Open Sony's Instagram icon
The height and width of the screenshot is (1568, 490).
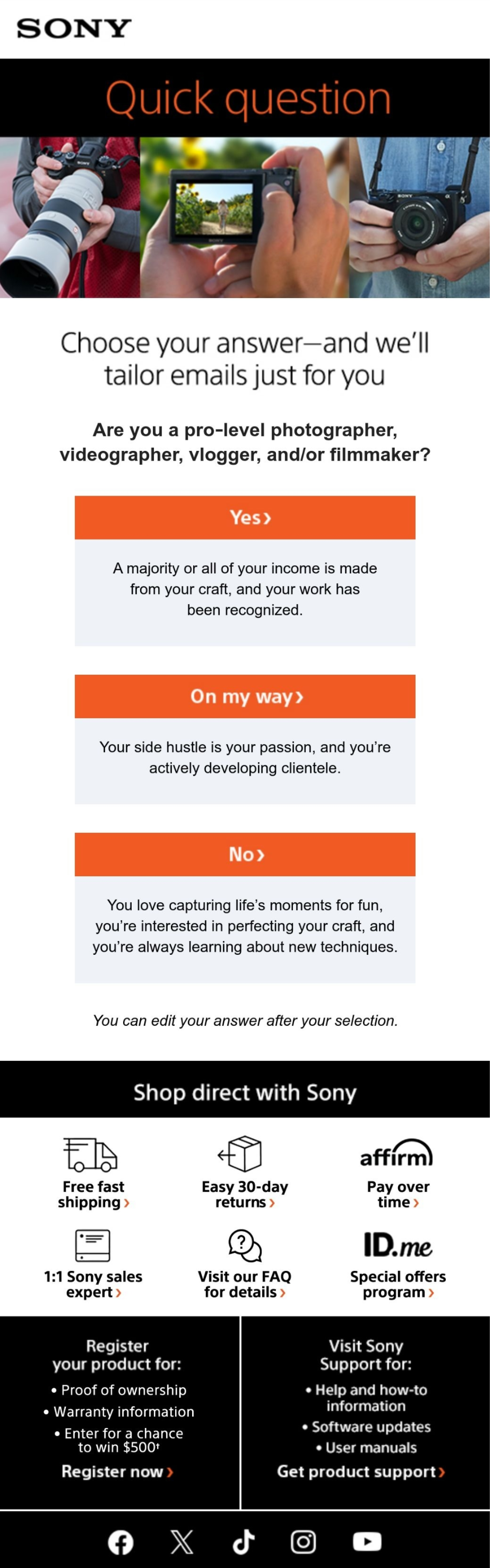click(303, 1542)
